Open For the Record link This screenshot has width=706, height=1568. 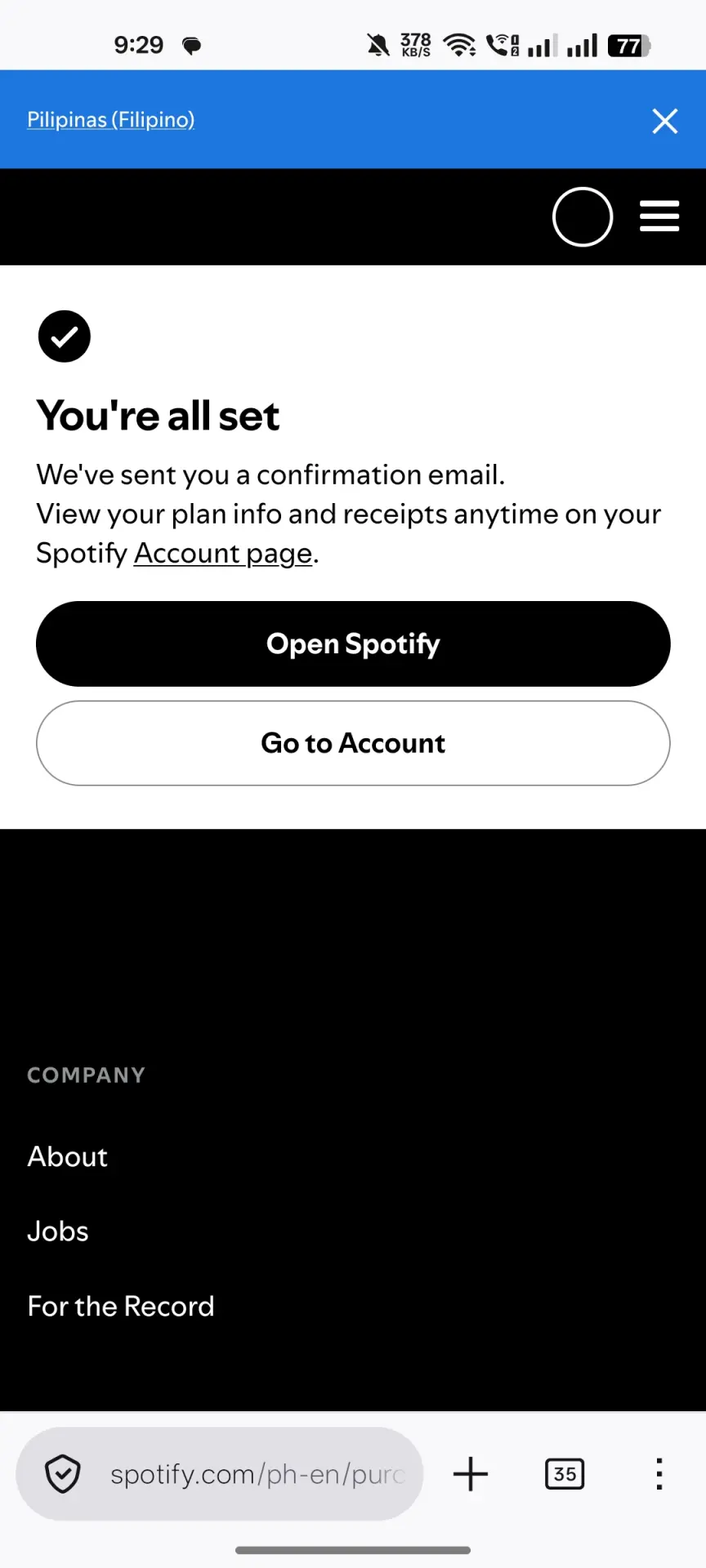(x=121, y=1306)
